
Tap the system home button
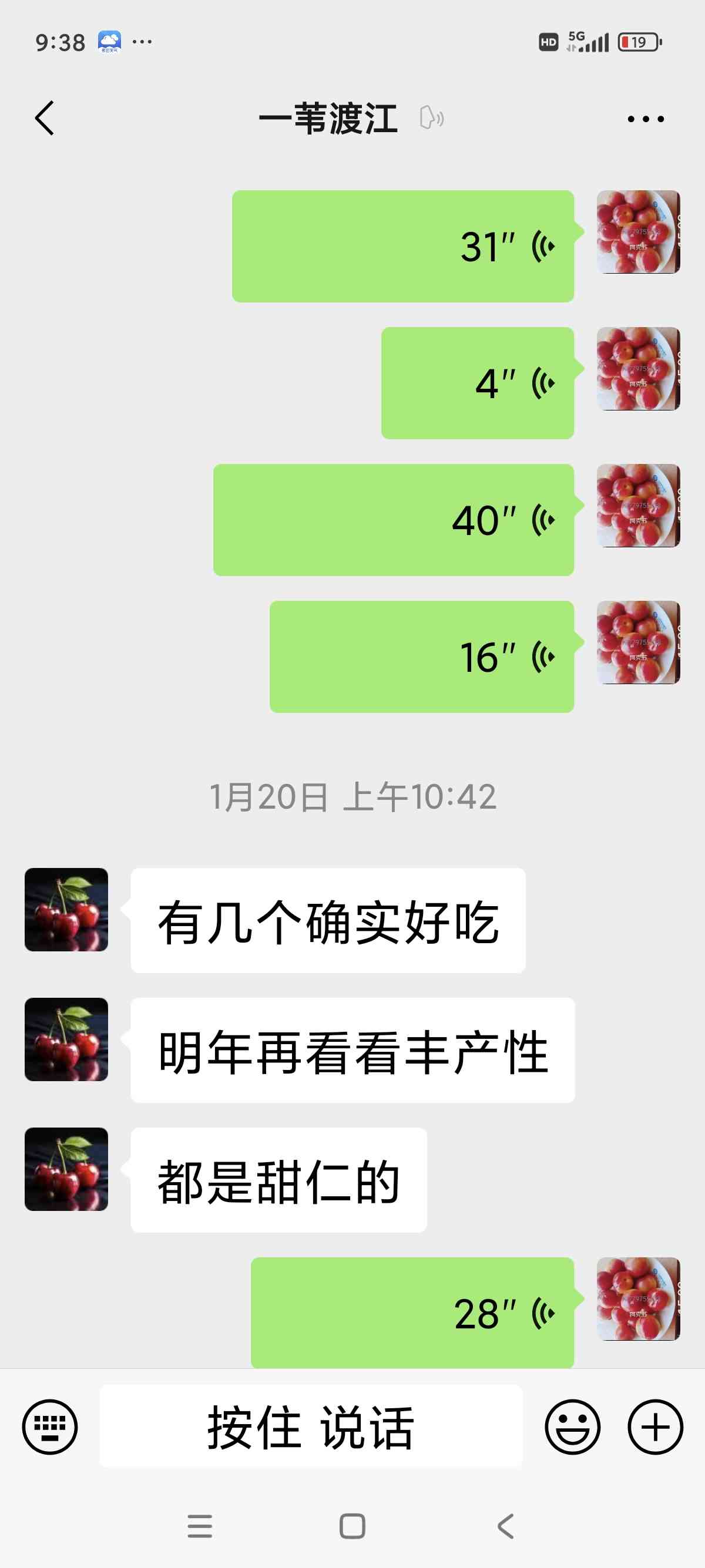pyautogui.click(x=352, y=1526)
